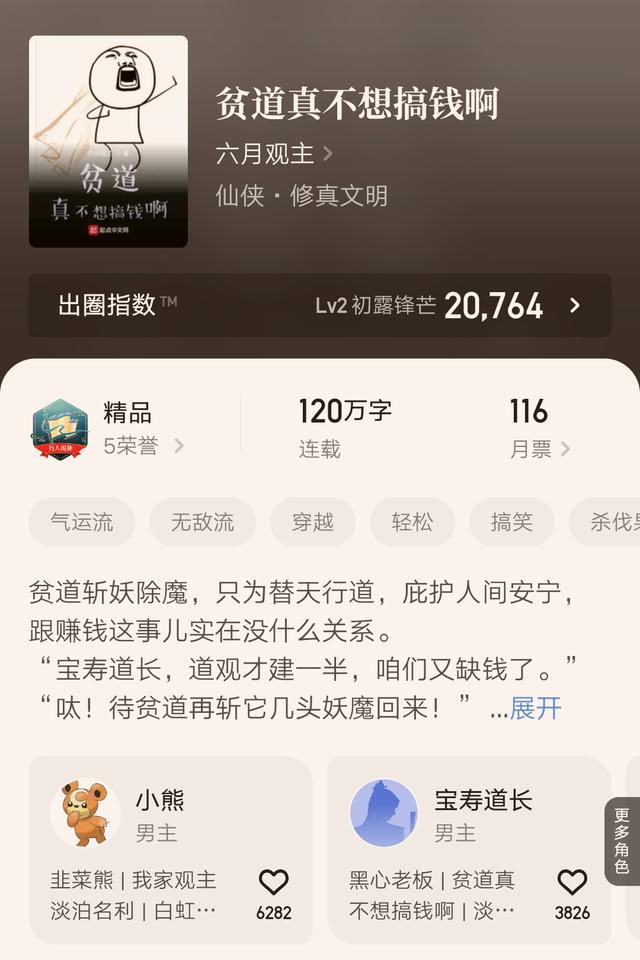Open the 出圈指数 ranking bar
Image resolution: width=640 pixels, height=960 pixels.
(x=319, y=305)
